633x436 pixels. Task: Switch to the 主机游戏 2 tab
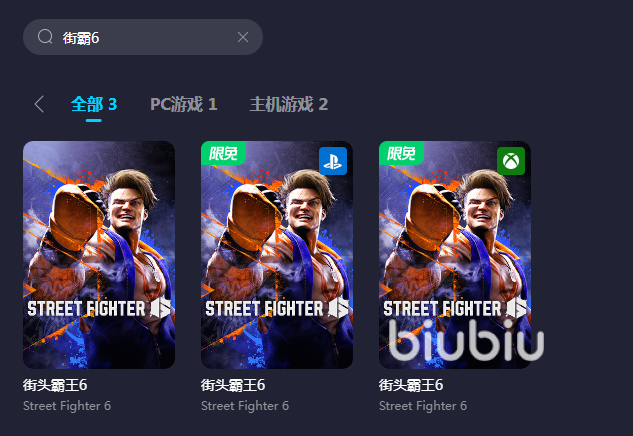click(x=288, y=104)
